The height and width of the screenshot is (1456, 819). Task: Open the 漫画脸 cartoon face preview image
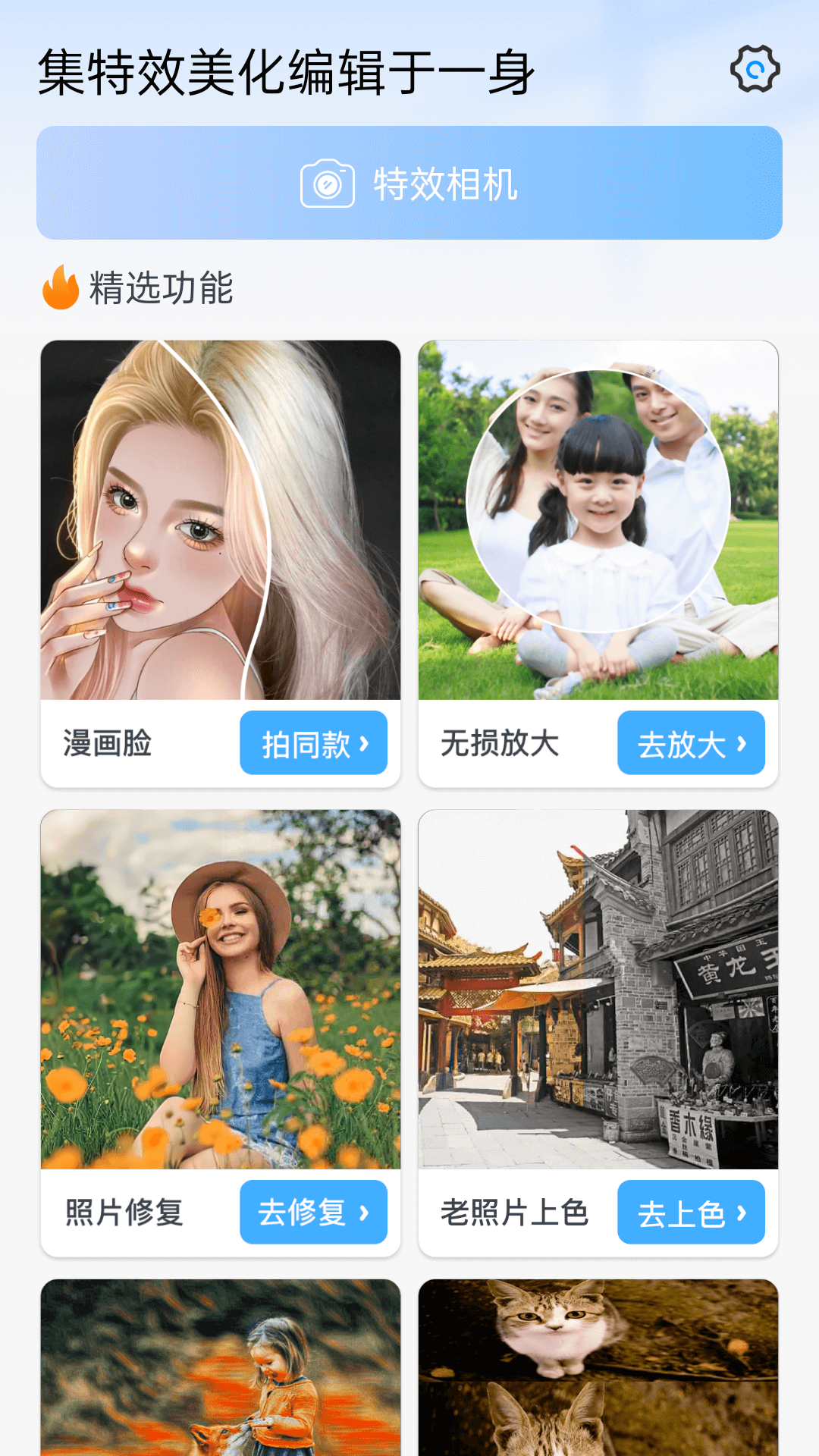[220, 520]
